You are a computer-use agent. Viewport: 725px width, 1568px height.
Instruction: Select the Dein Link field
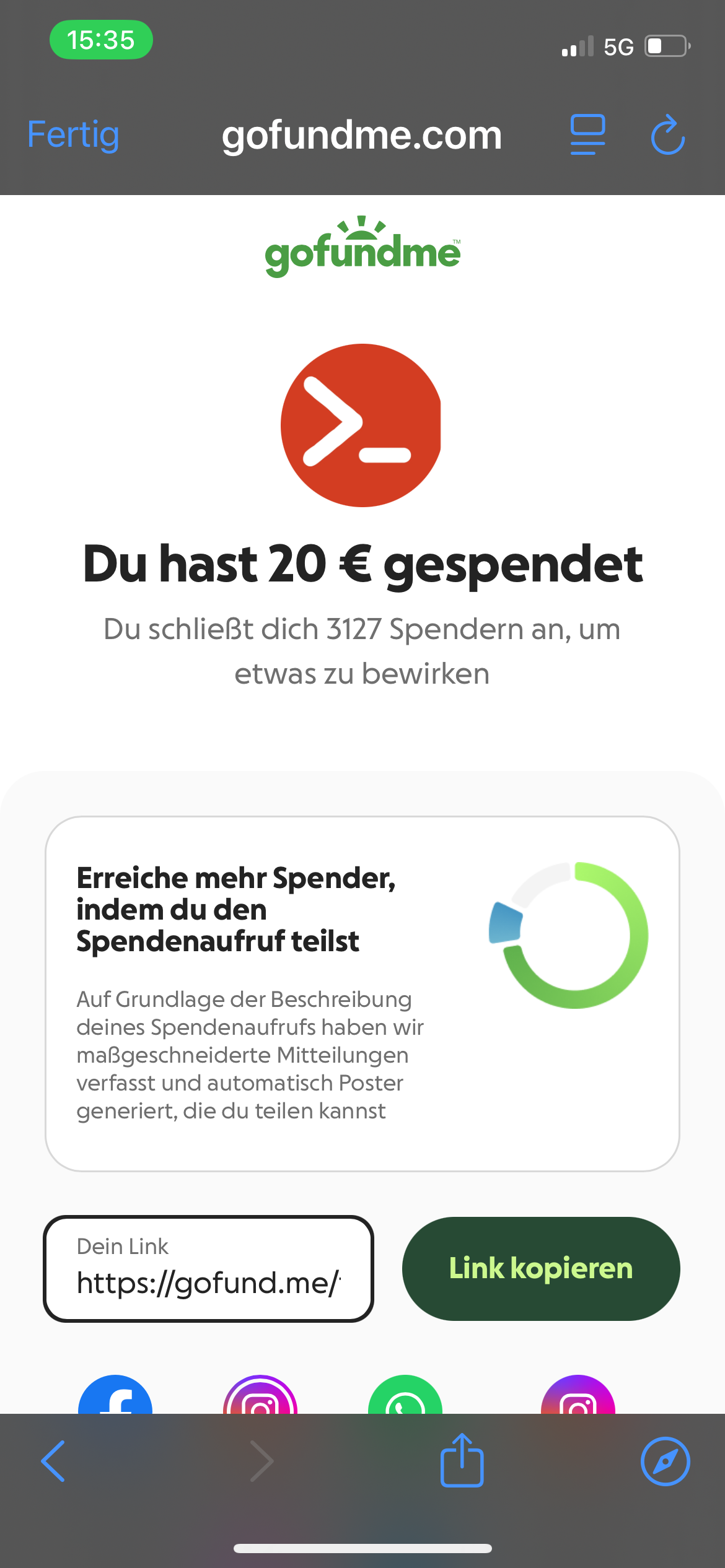208,1268
